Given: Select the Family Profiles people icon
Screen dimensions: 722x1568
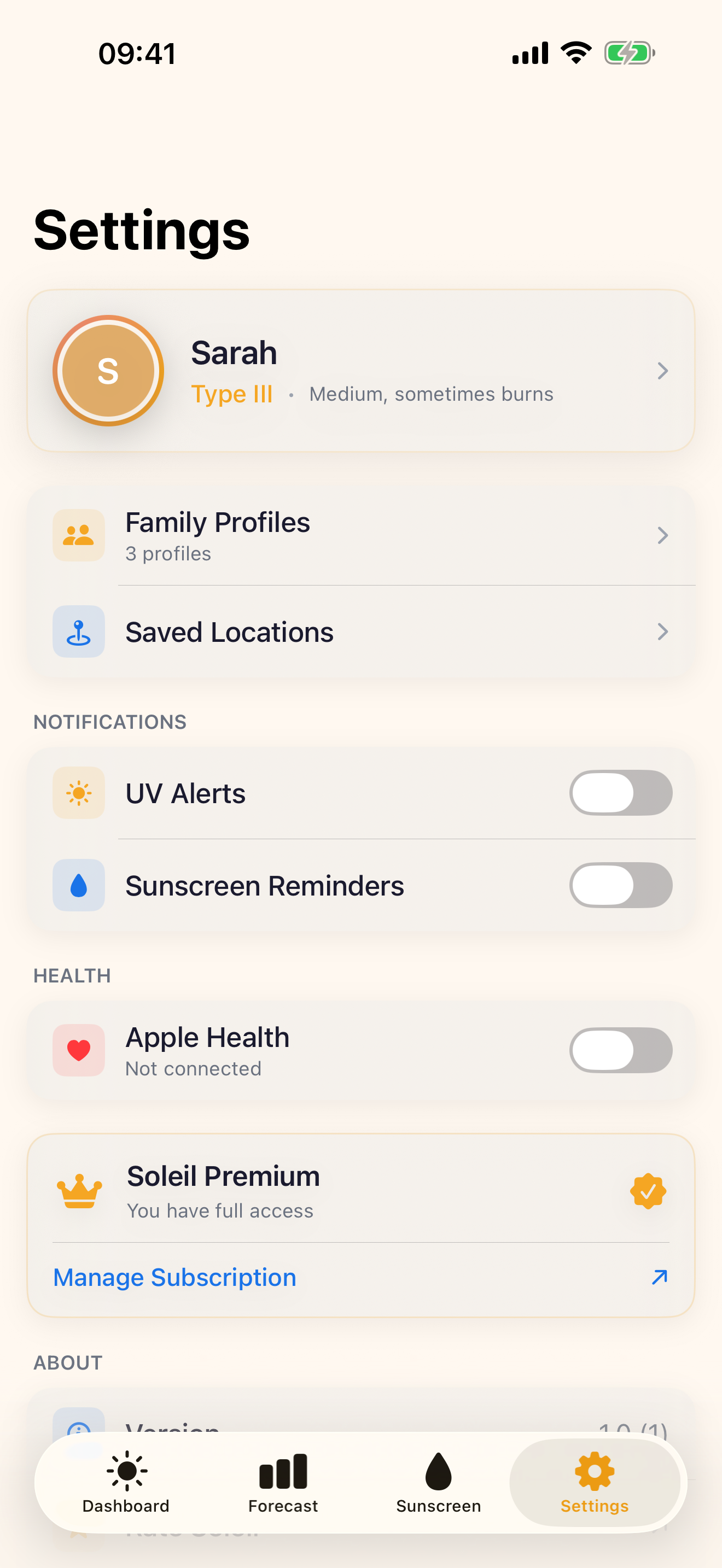Looking at the screenshot, I should click(79, 536).
